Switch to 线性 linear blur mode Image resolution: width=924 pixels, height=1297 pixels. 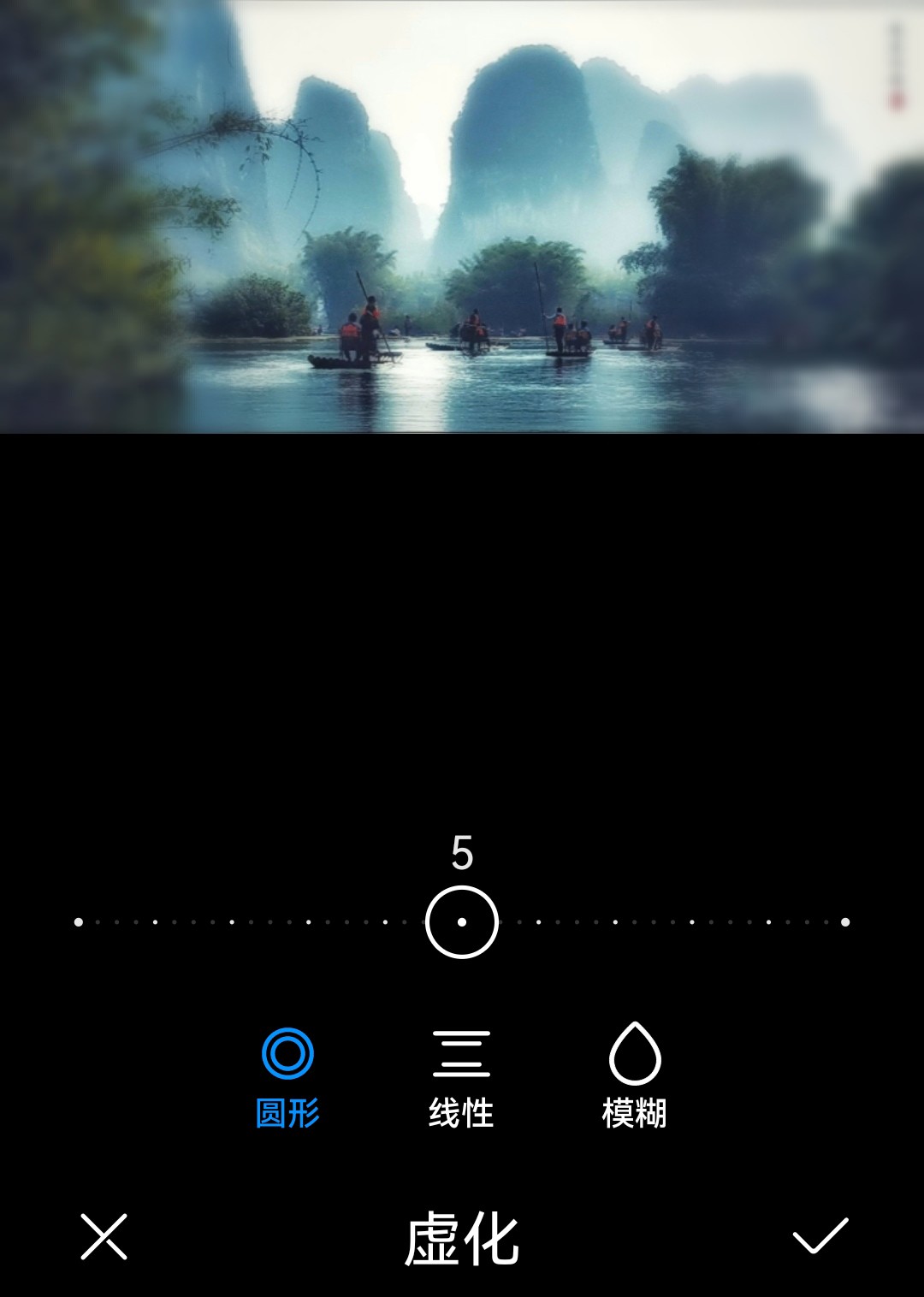click(461, 1076)
